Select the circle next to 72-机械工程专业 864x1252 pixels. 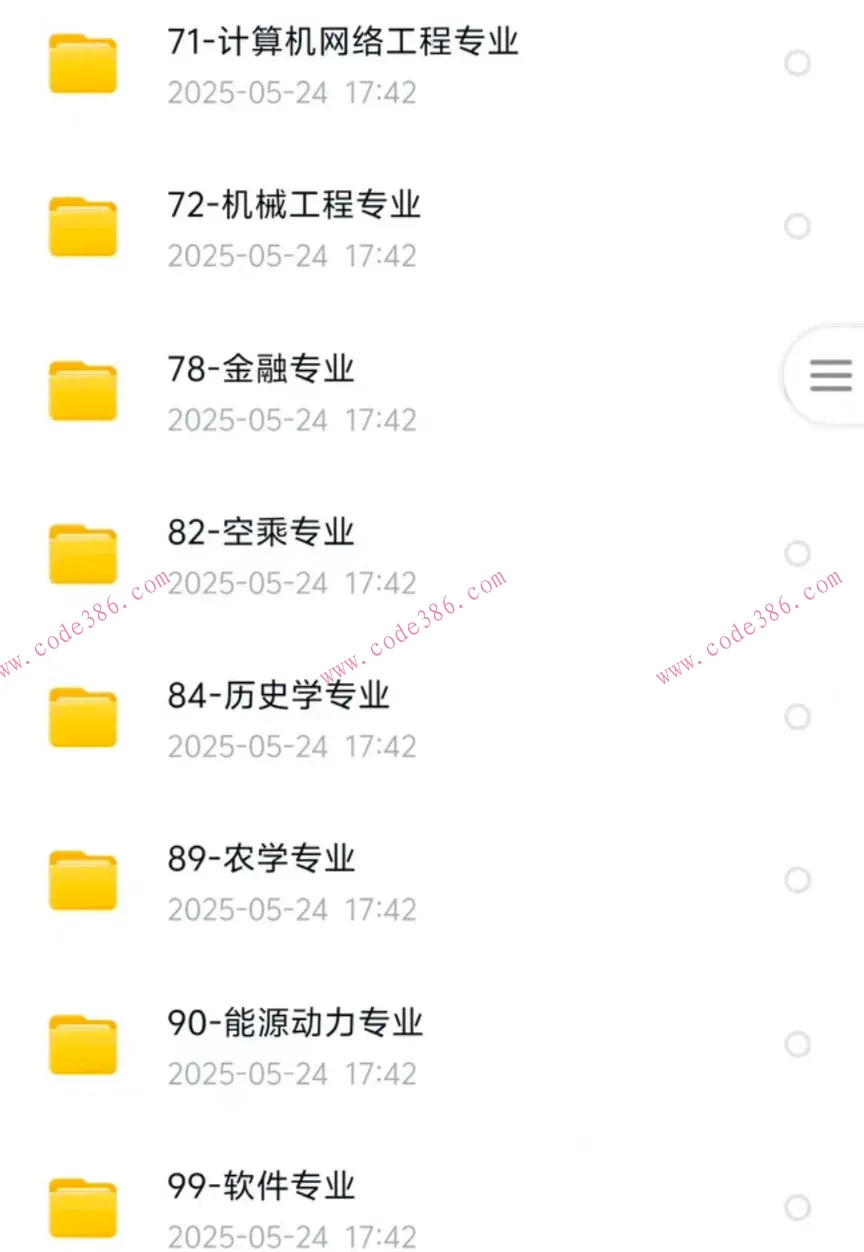pos(797,226)
